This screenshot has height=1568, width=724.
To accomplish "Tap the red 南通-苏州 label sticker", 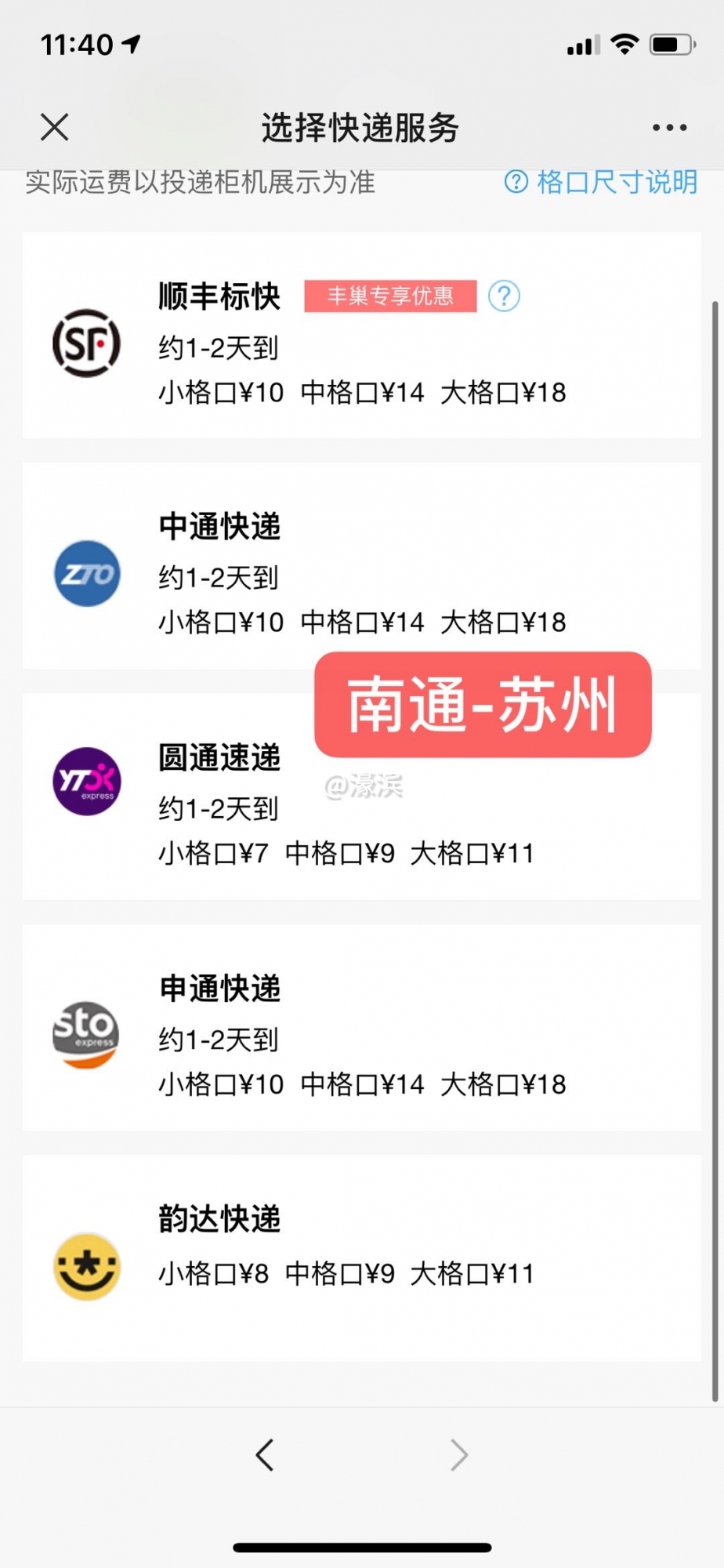I will (x=481, y=706).
